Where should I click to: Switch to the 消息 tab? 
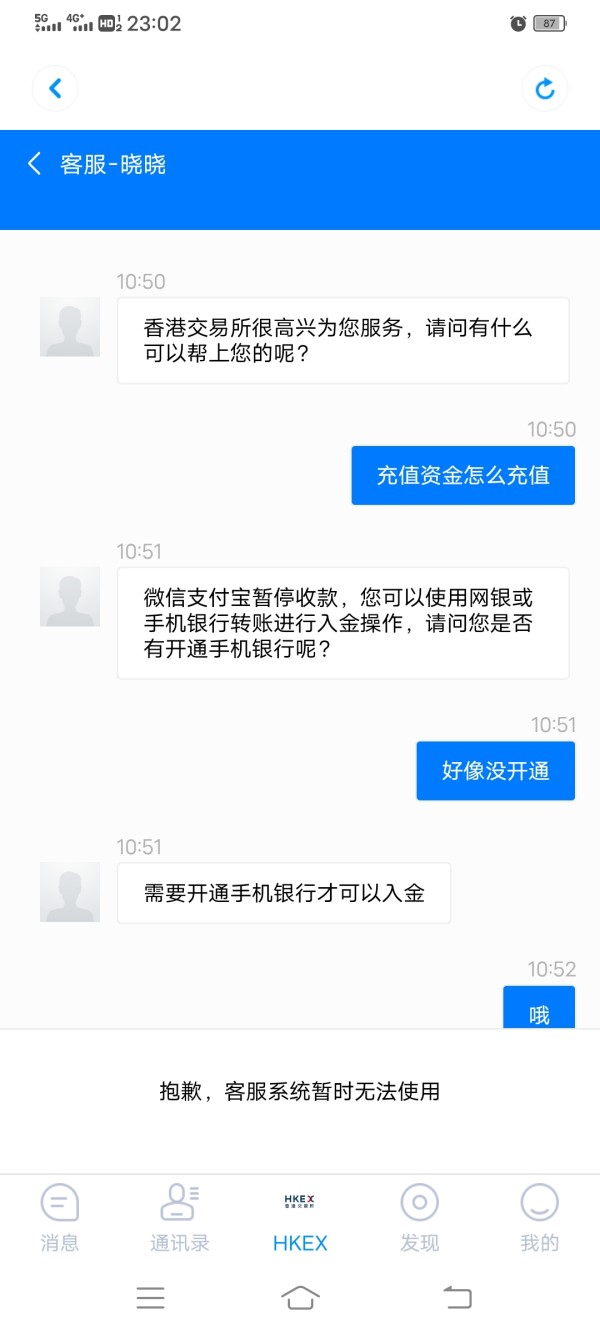tap(60, 1218)
